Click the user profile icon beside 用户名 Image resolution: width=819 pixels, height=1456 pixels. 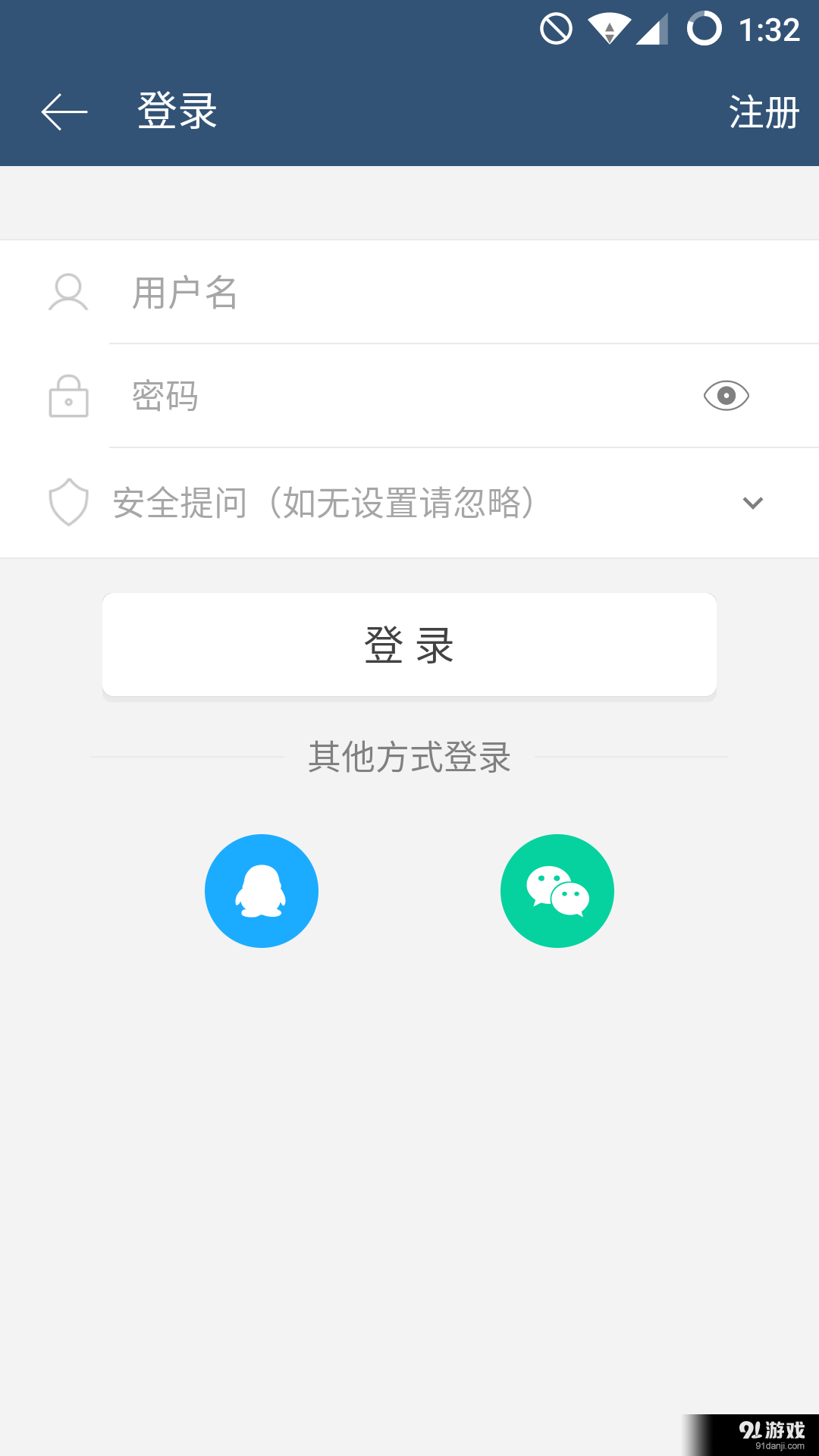(70, 293)
